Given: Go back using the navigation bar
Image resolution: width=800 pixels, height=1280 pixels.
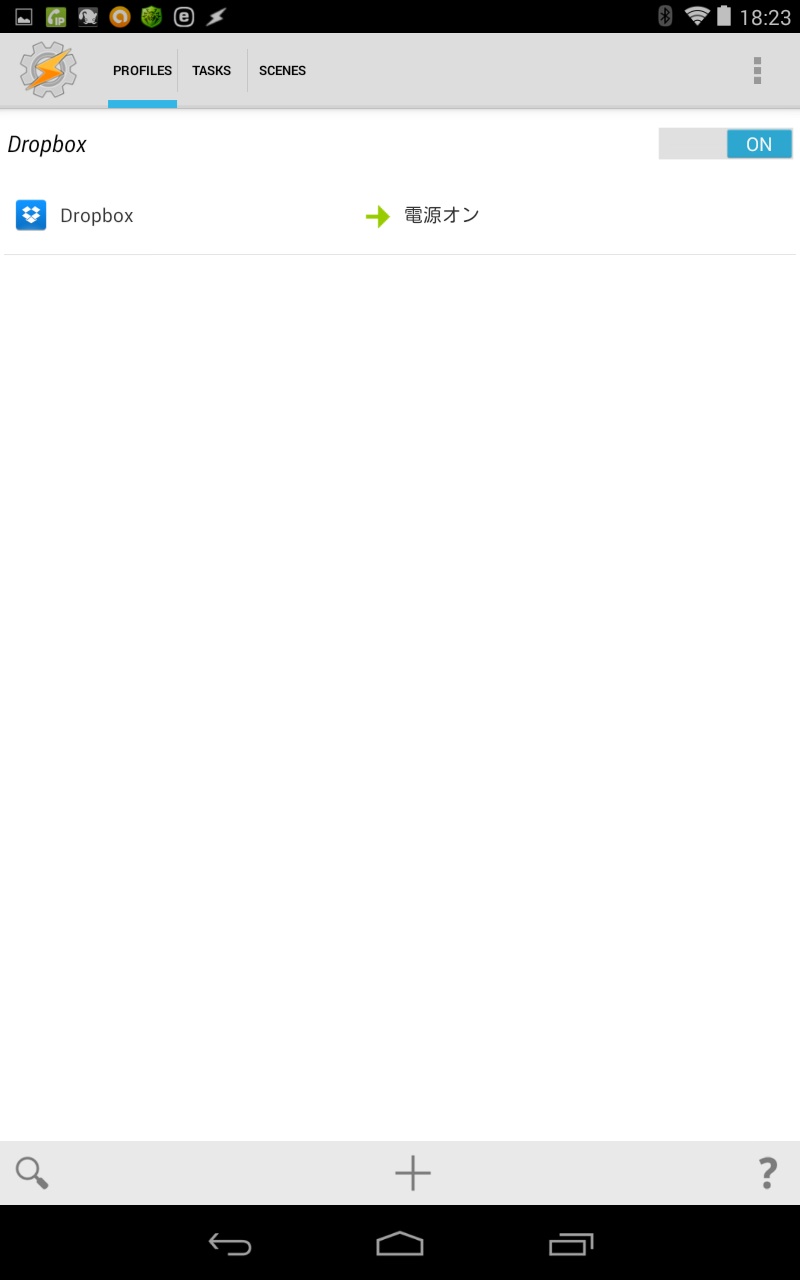Looking at the screenshot, I should (229, 1244).
